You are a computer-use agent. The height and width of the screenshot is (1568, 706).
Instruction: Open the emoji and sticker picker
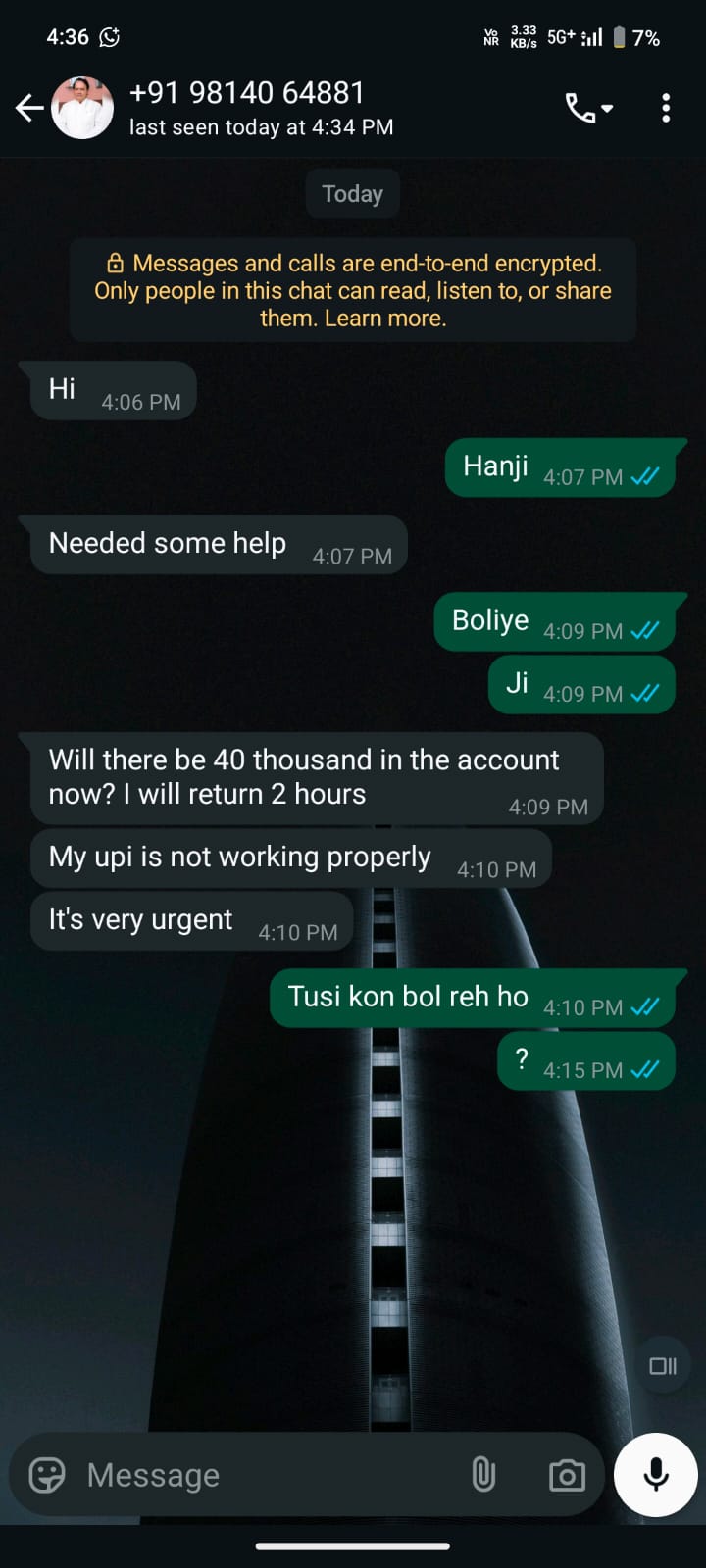click(47, 1475)
